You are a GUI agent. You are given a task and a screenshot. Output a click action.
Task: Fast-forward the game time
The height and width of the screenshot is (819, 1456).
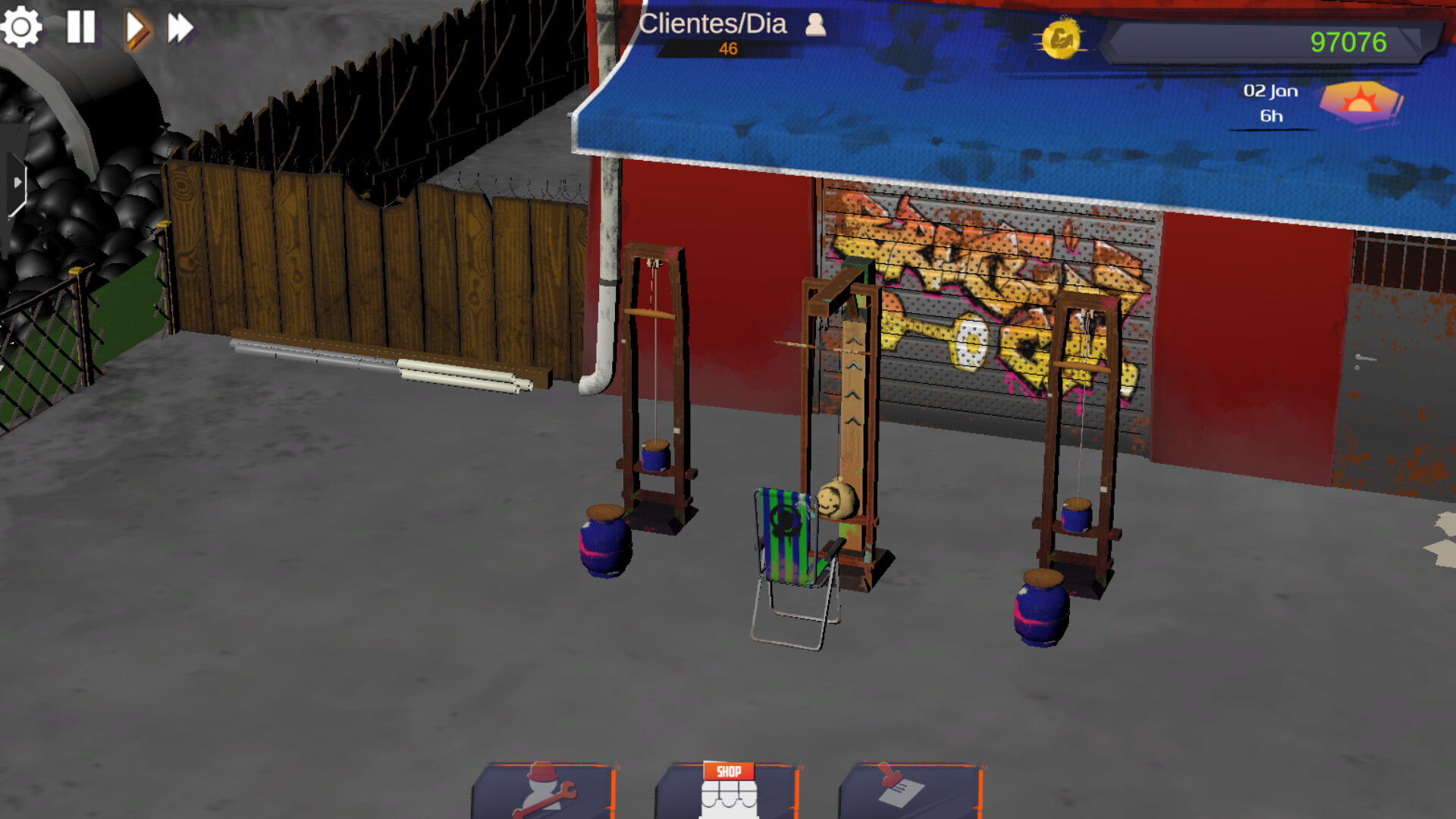(x=180, y=28)
